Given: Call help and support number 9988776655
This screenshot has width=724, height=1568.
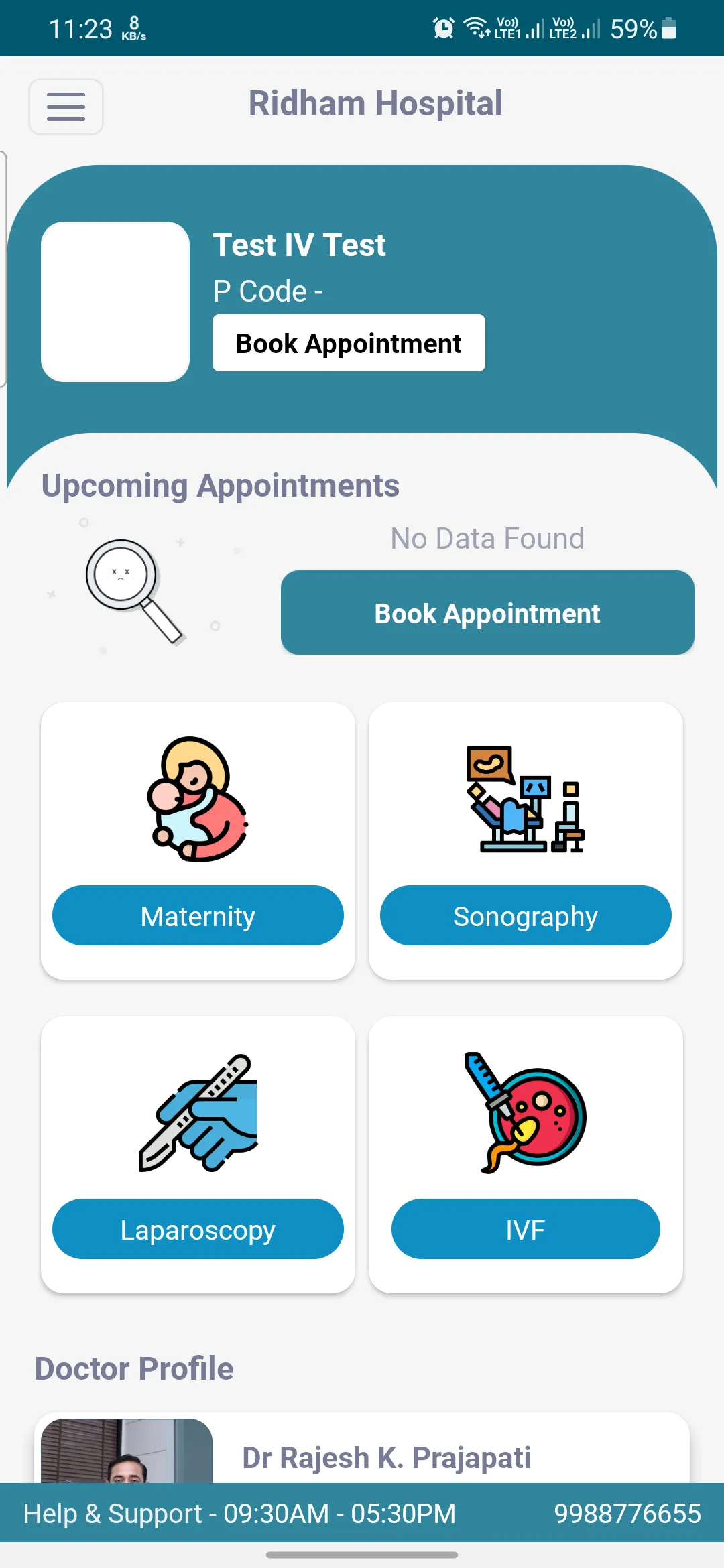Looking at the screenshot, I should point(627,1513).
